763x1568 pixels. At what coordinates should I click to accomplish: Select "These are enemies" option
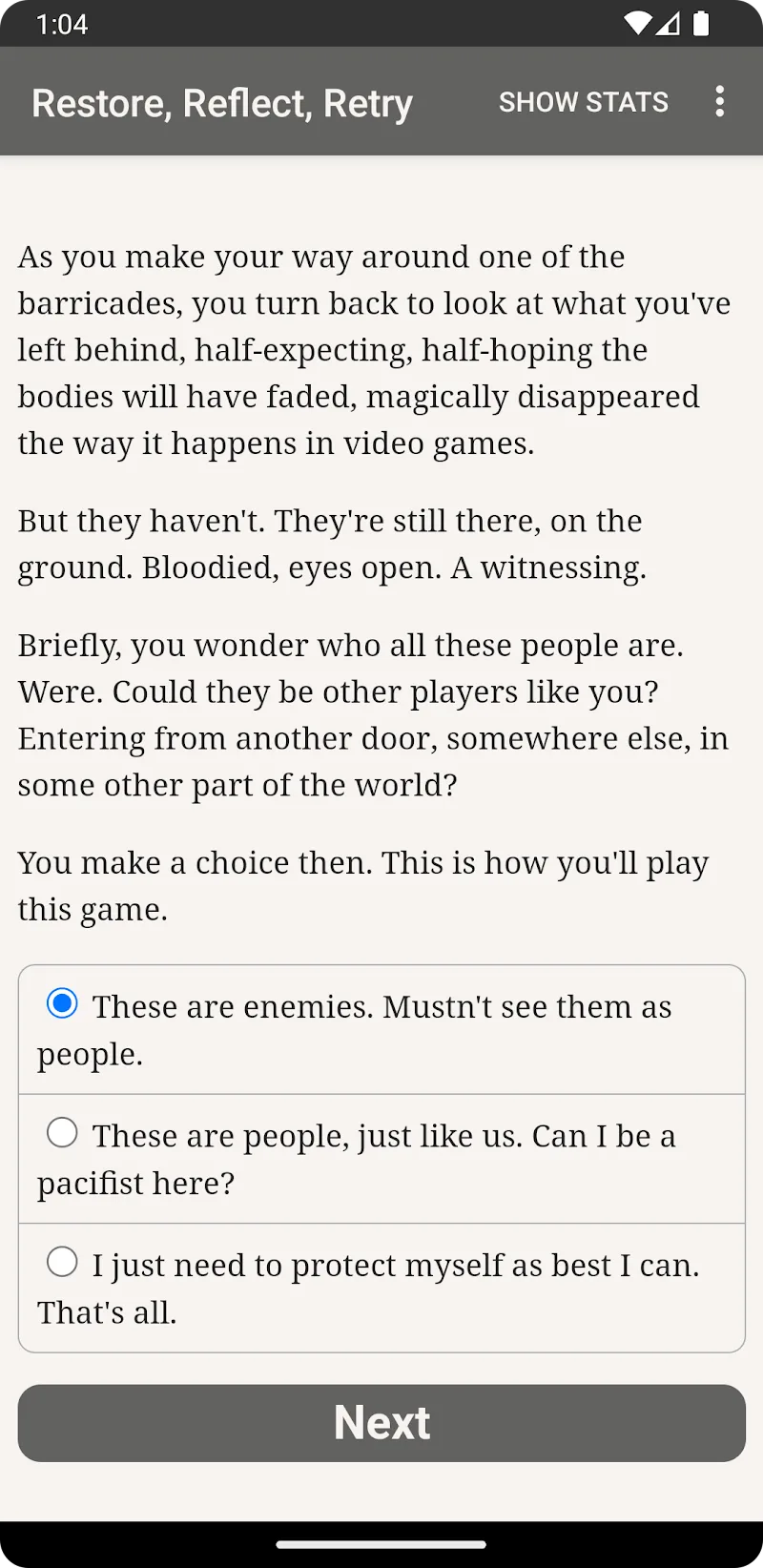[x=63, y=1003]
